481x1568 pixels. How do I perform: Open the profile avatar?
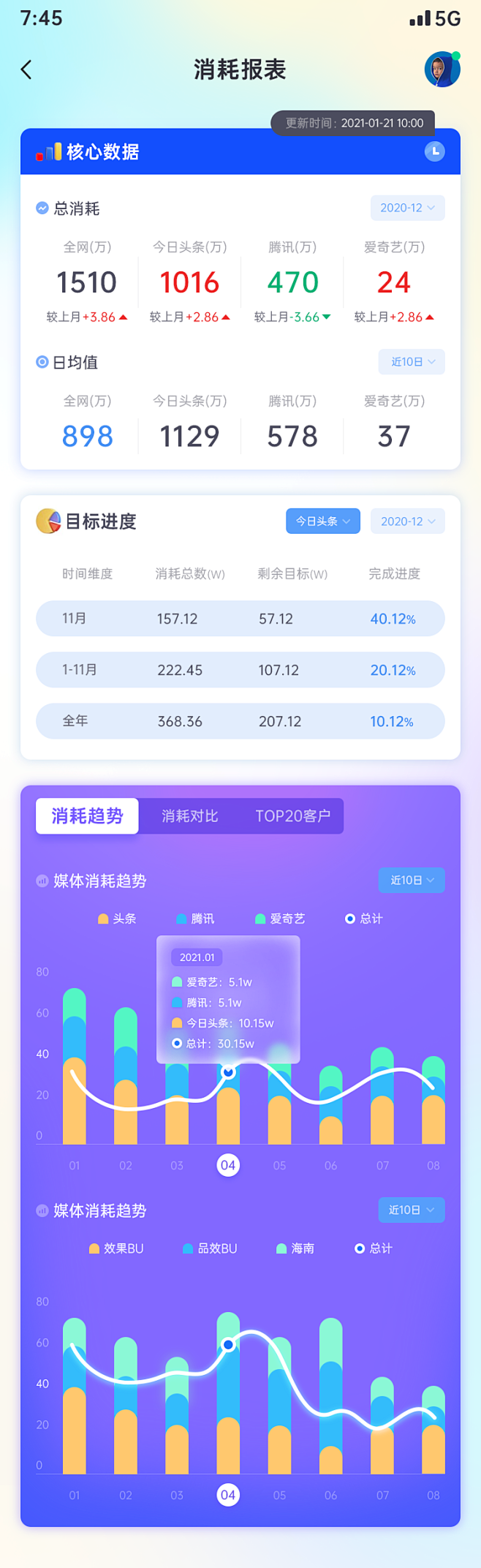(442, 69)
